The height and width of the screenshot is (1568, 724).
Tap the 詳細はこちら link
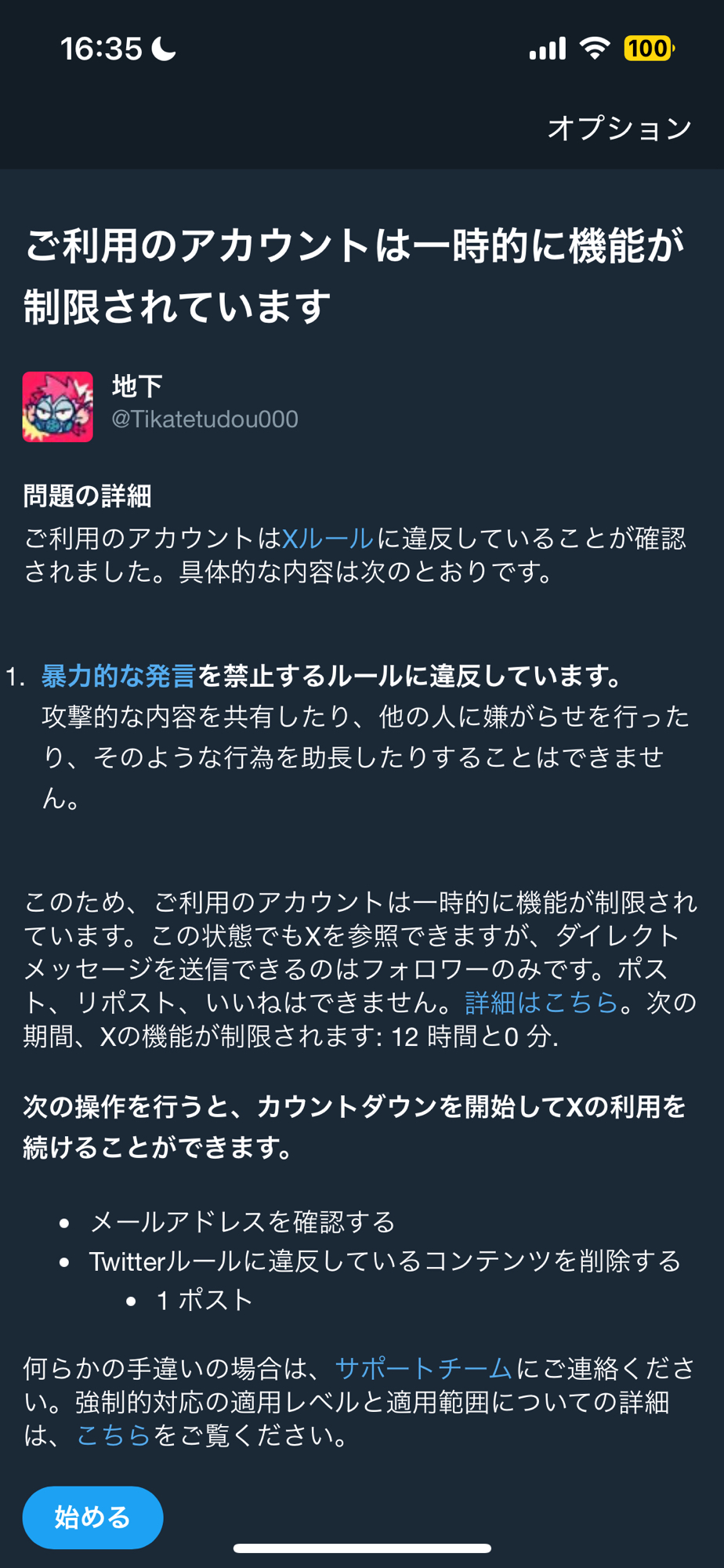tap(541, 1002)
